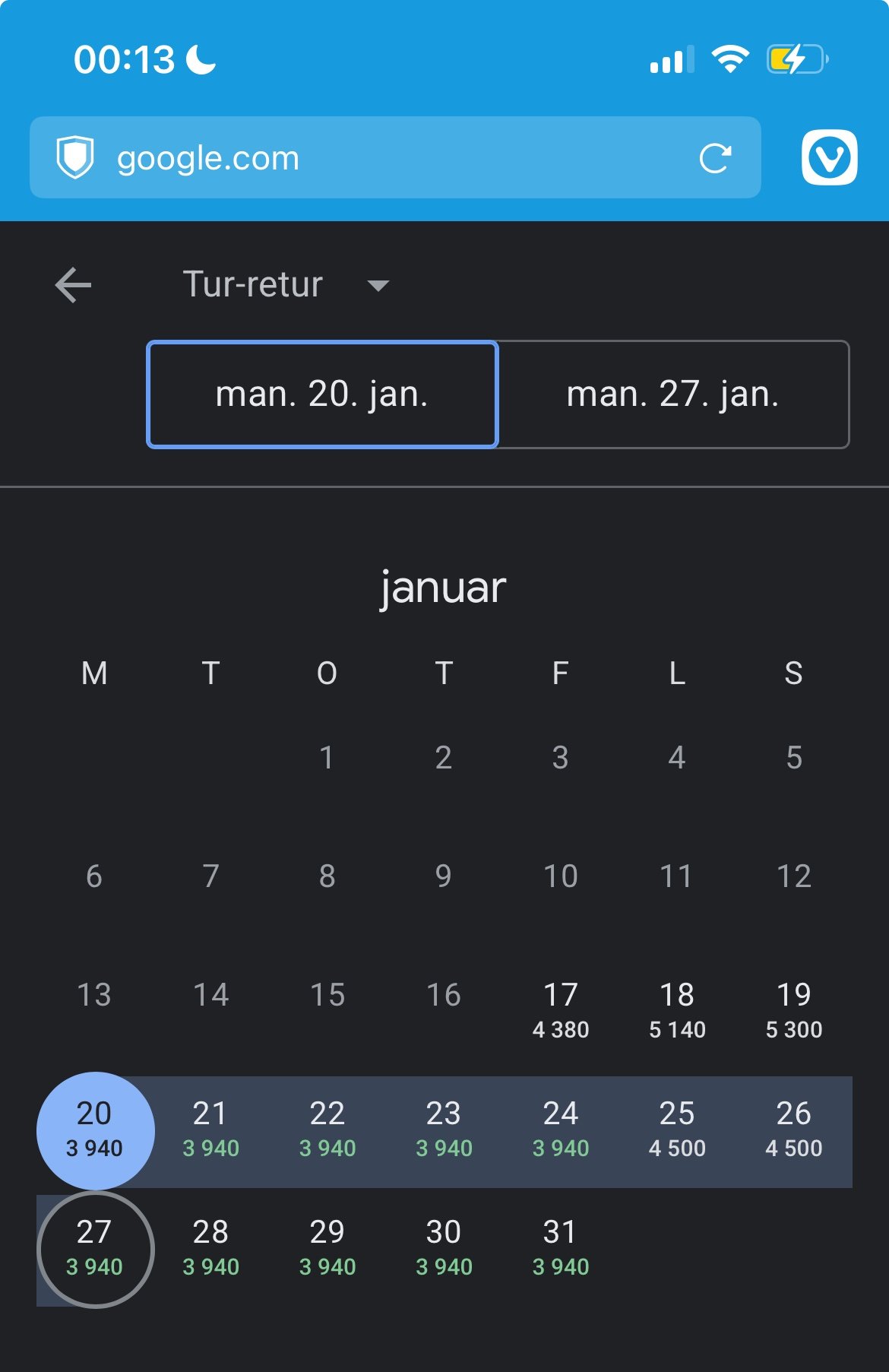This screenshot has height=1372, width=889.
Task: Select January 25 priced 4 500
Action: tap(677, 1130)
